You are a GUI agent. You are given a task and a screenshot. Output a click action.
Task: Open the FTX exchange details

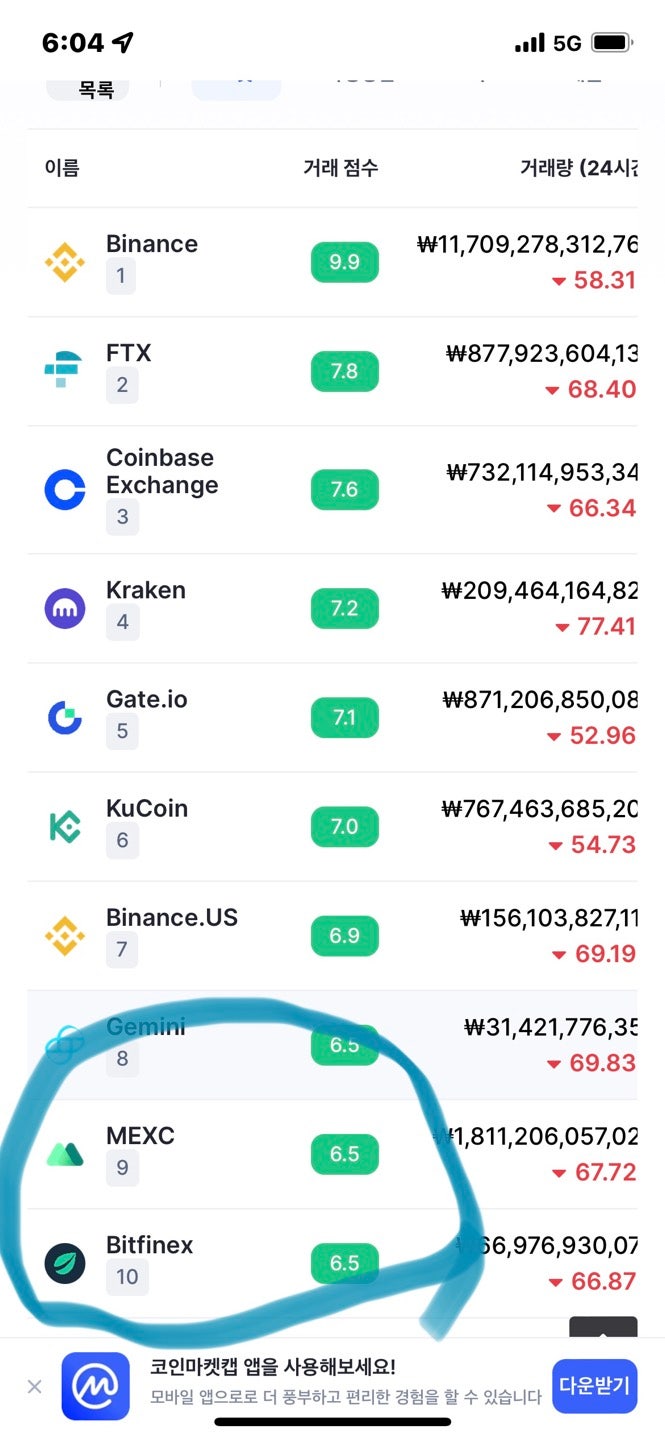129,354
